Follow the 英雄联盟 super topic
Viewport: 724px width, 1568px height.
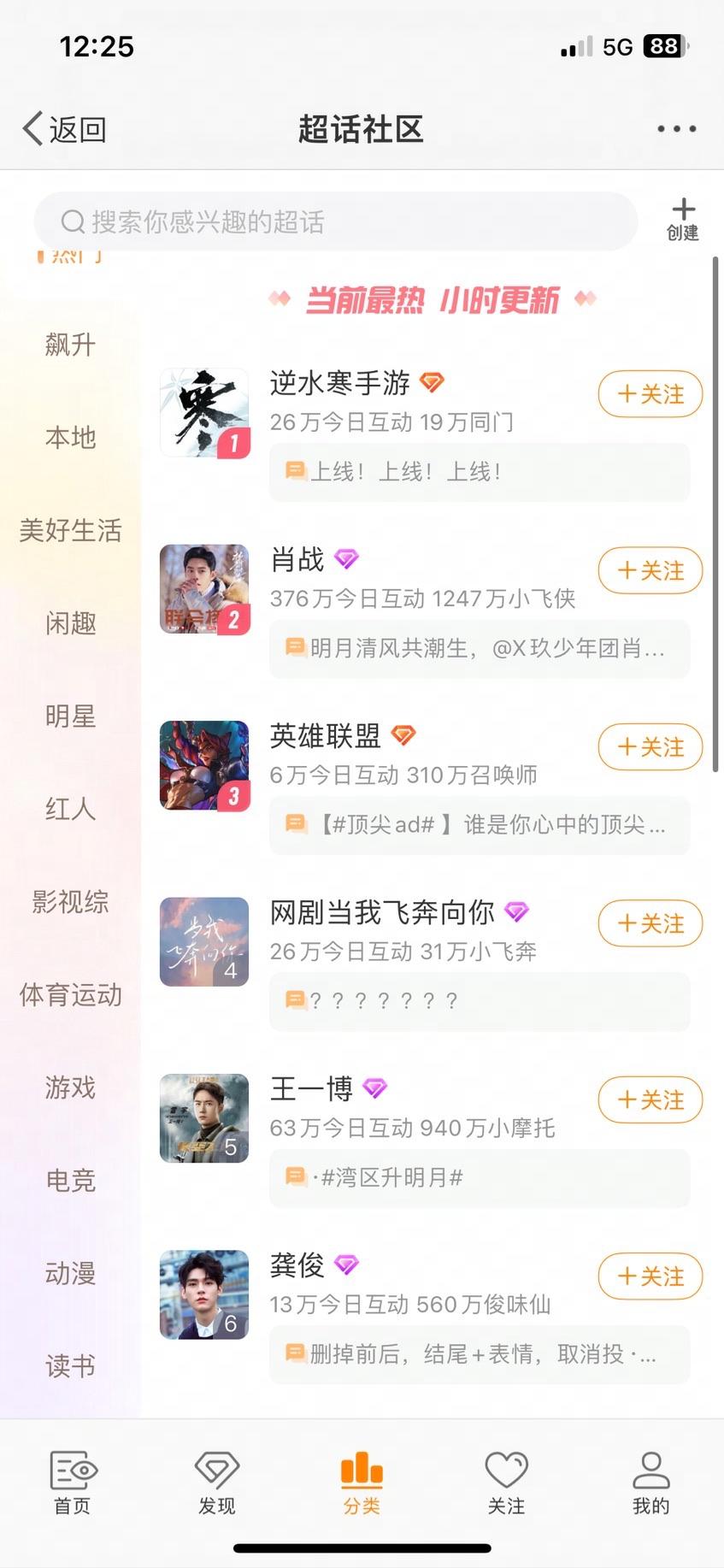point(650,746)
